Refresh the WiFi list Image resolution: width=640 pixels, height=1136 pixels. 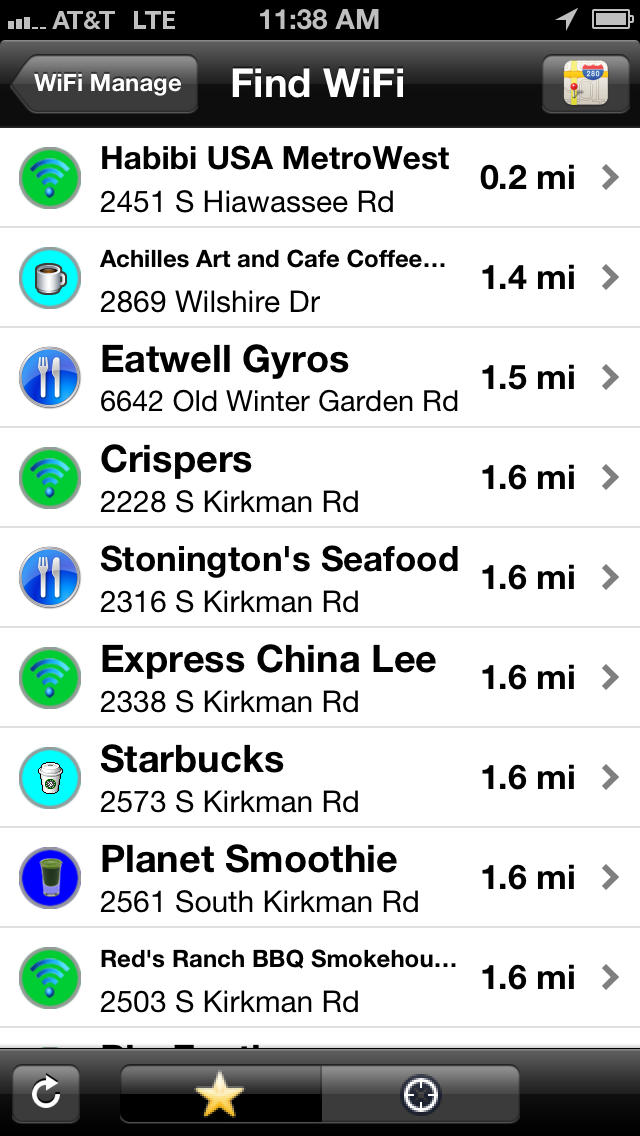[46, 1093]
